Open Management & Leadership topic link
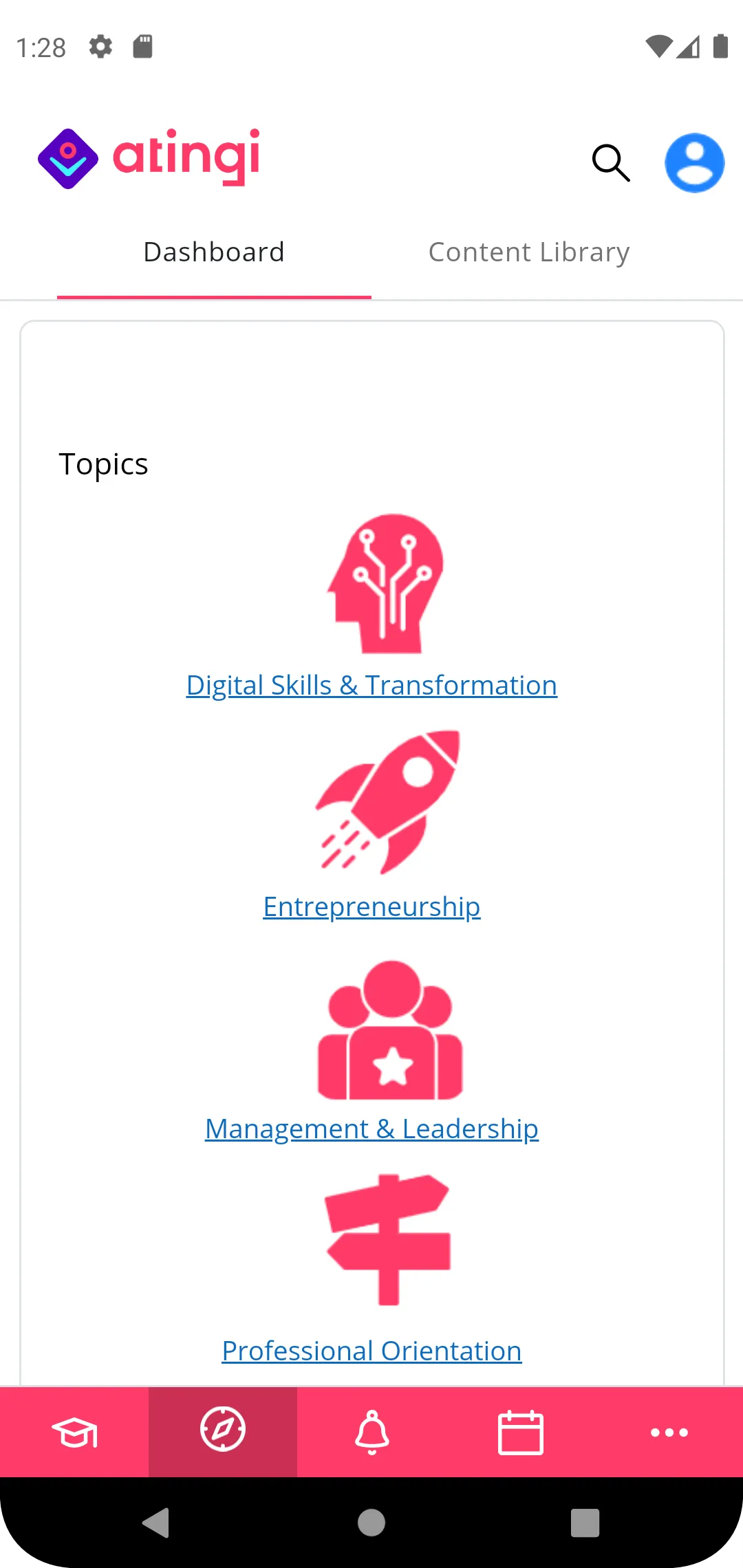743x1568 pixels. (x=371, y=1129)
